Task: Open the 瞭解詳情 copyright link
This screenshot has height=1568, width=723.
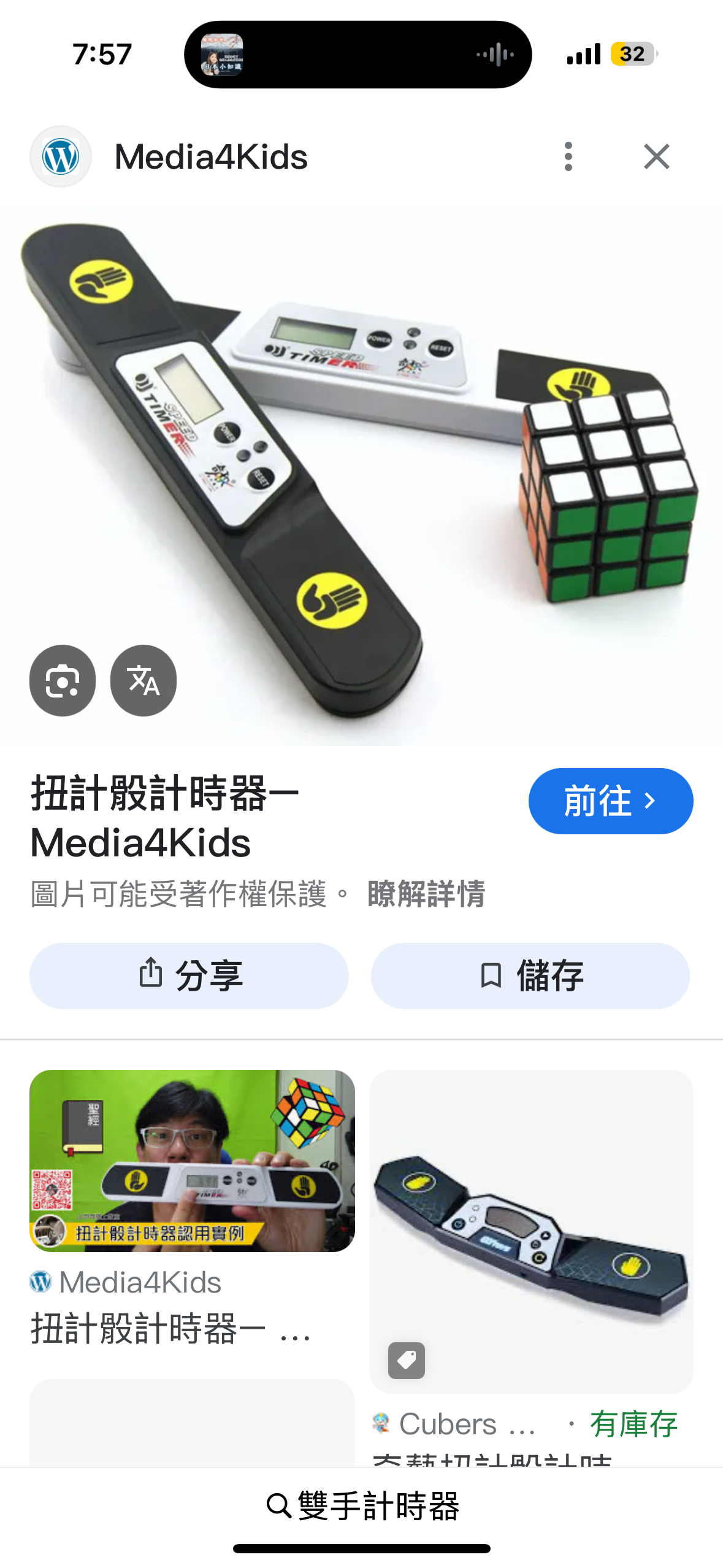Action: (426, 894)
